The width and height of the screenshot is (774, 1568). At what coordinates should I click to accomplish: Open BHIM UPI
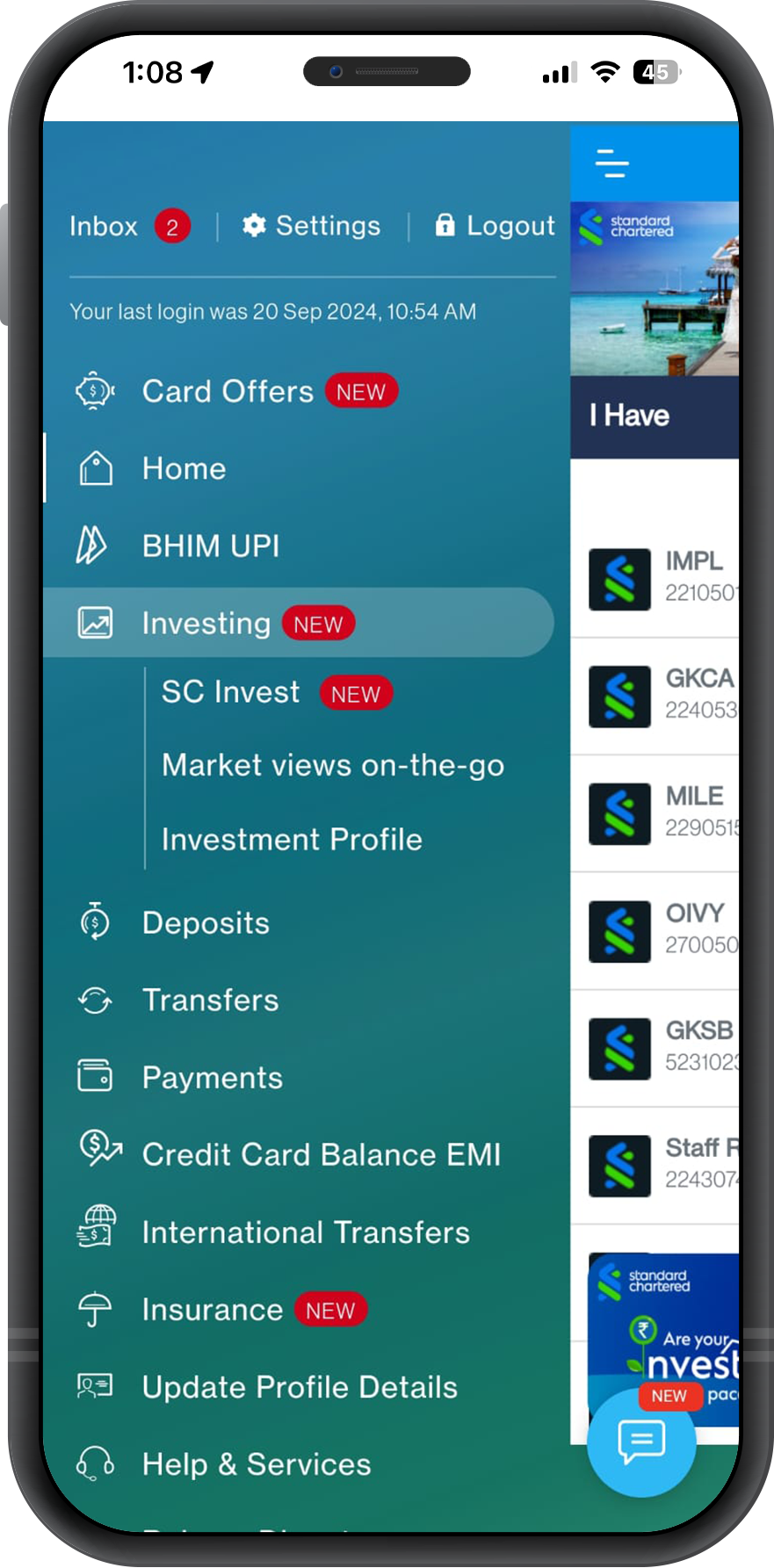[211, 546]
